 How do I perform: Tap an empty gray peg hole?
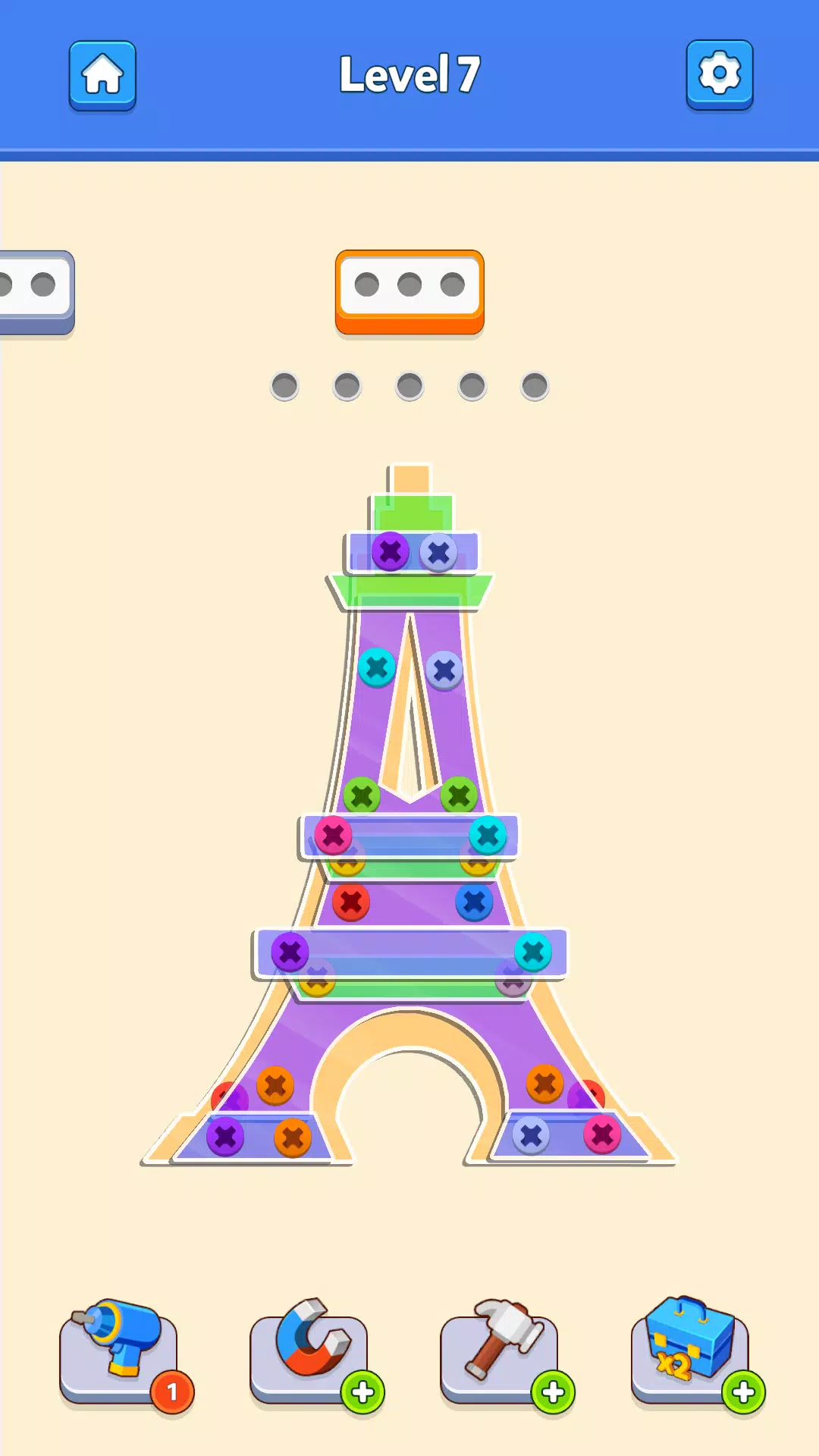409,385
